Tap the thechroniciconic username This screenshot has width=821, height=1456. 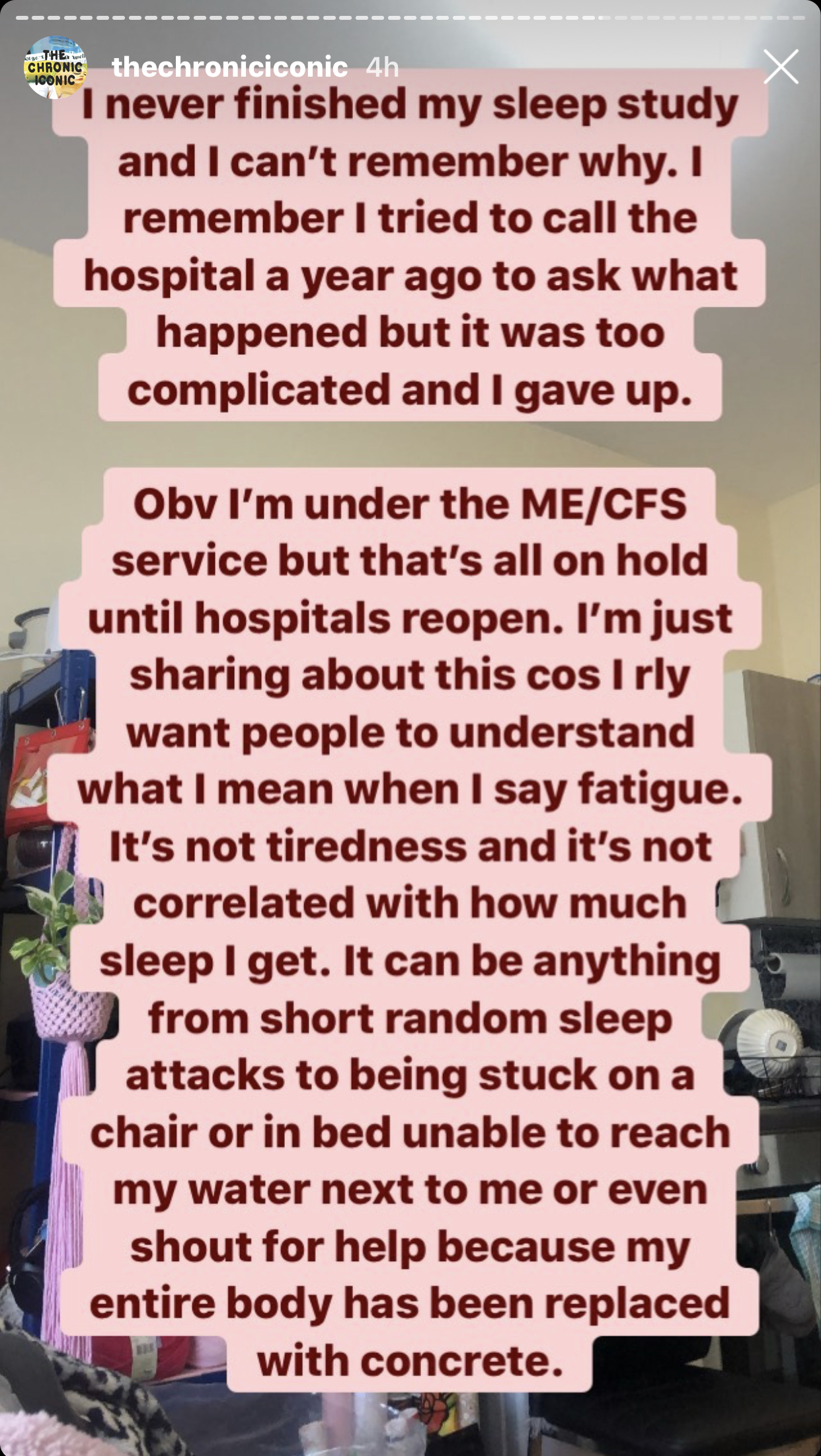[229, 67]
